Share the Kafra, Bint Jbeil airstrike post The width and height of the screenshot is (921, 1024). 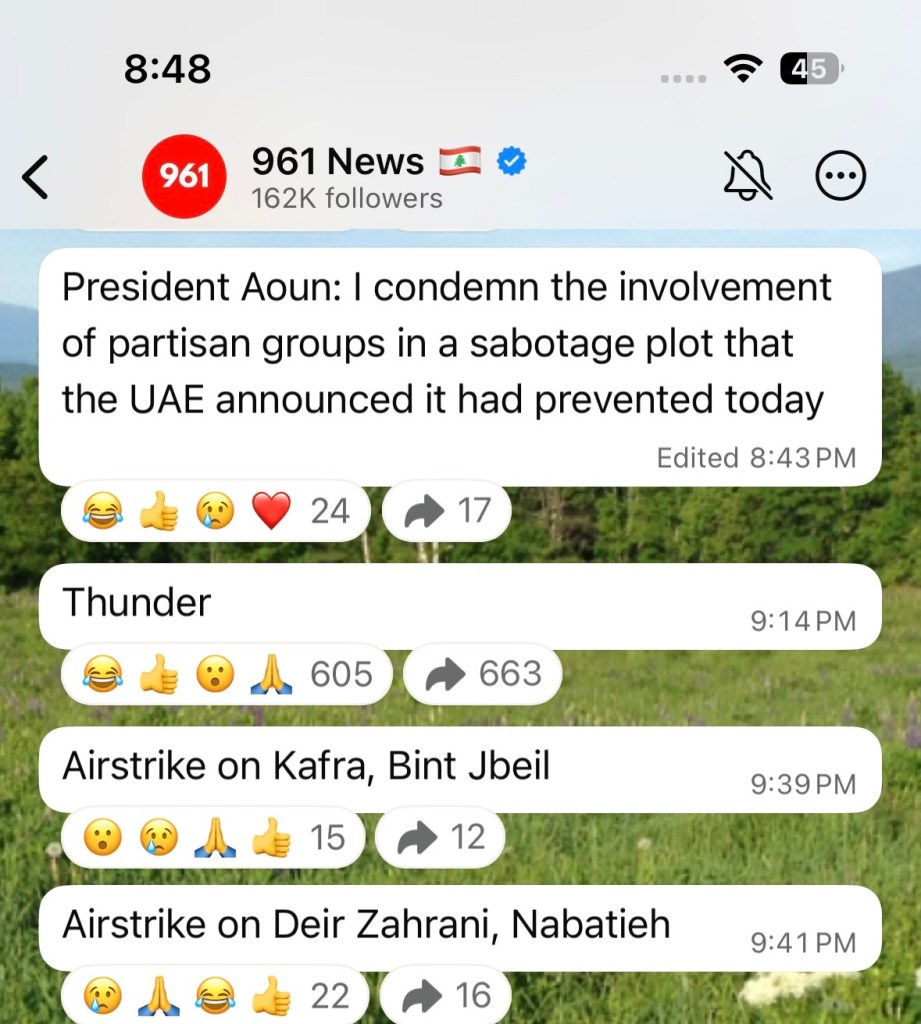point(441,837)
